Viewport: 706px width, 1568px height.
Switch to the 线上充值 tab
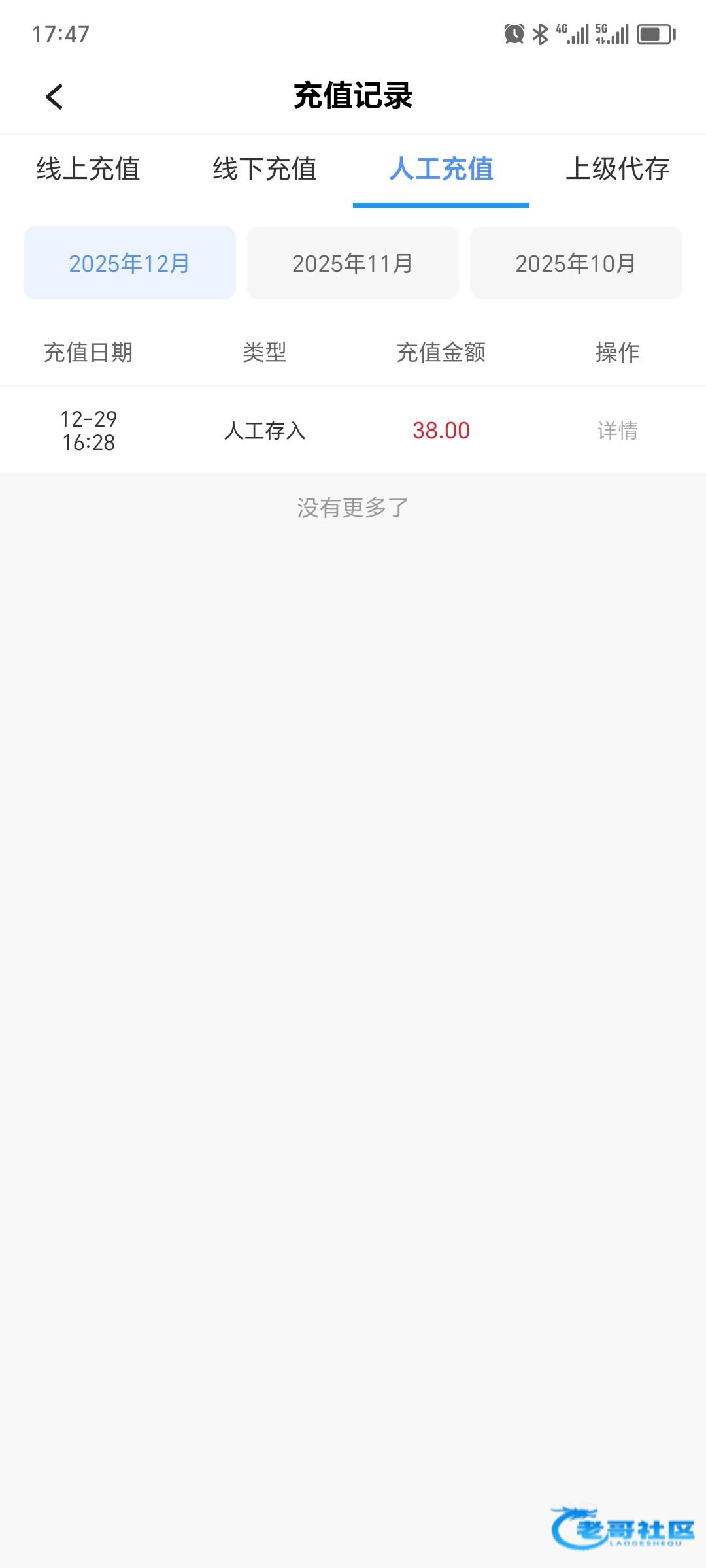tap(88, 169)
